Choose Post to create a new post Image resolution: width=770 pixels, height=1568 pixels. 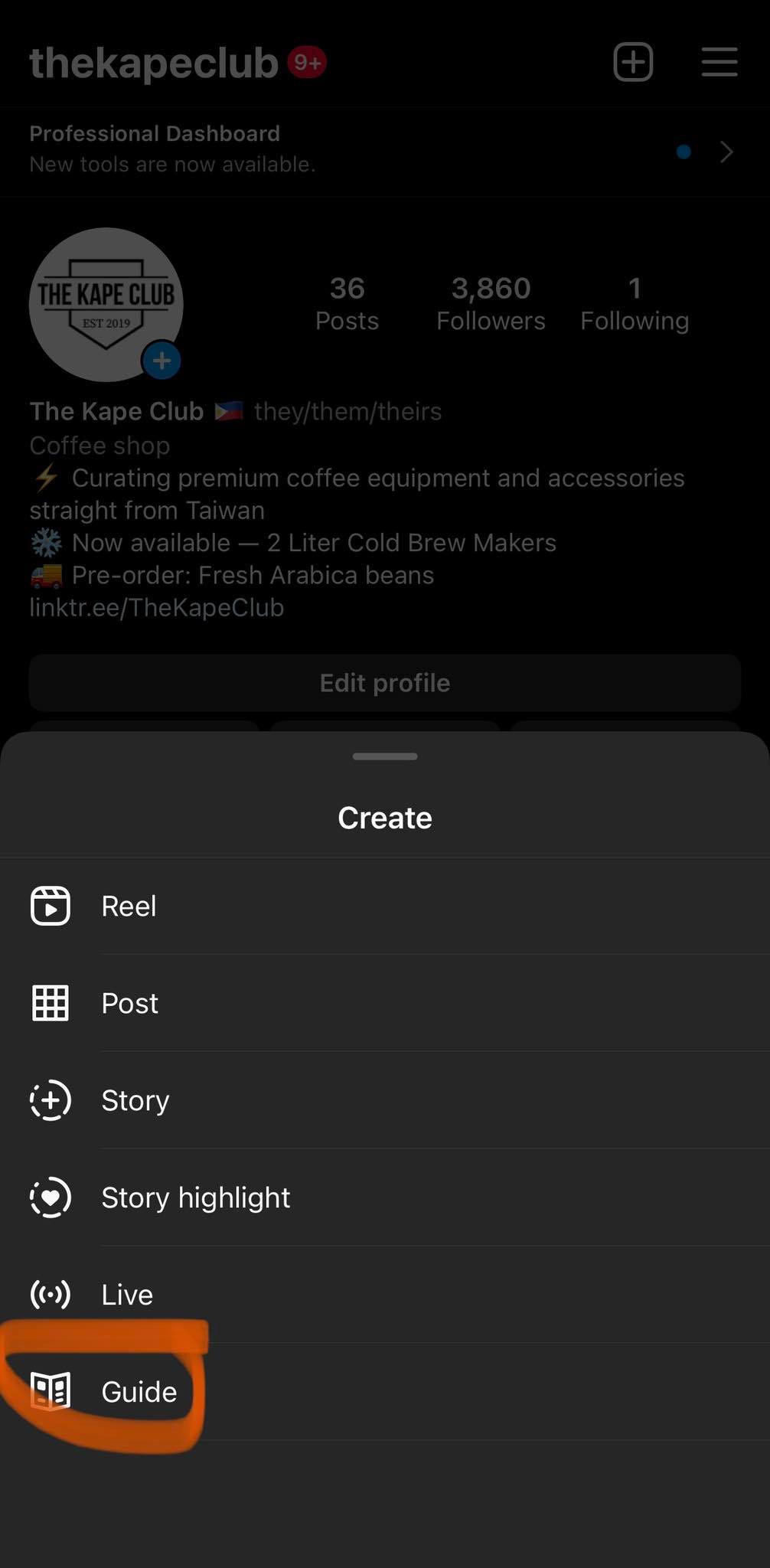tap(130, 1003)
